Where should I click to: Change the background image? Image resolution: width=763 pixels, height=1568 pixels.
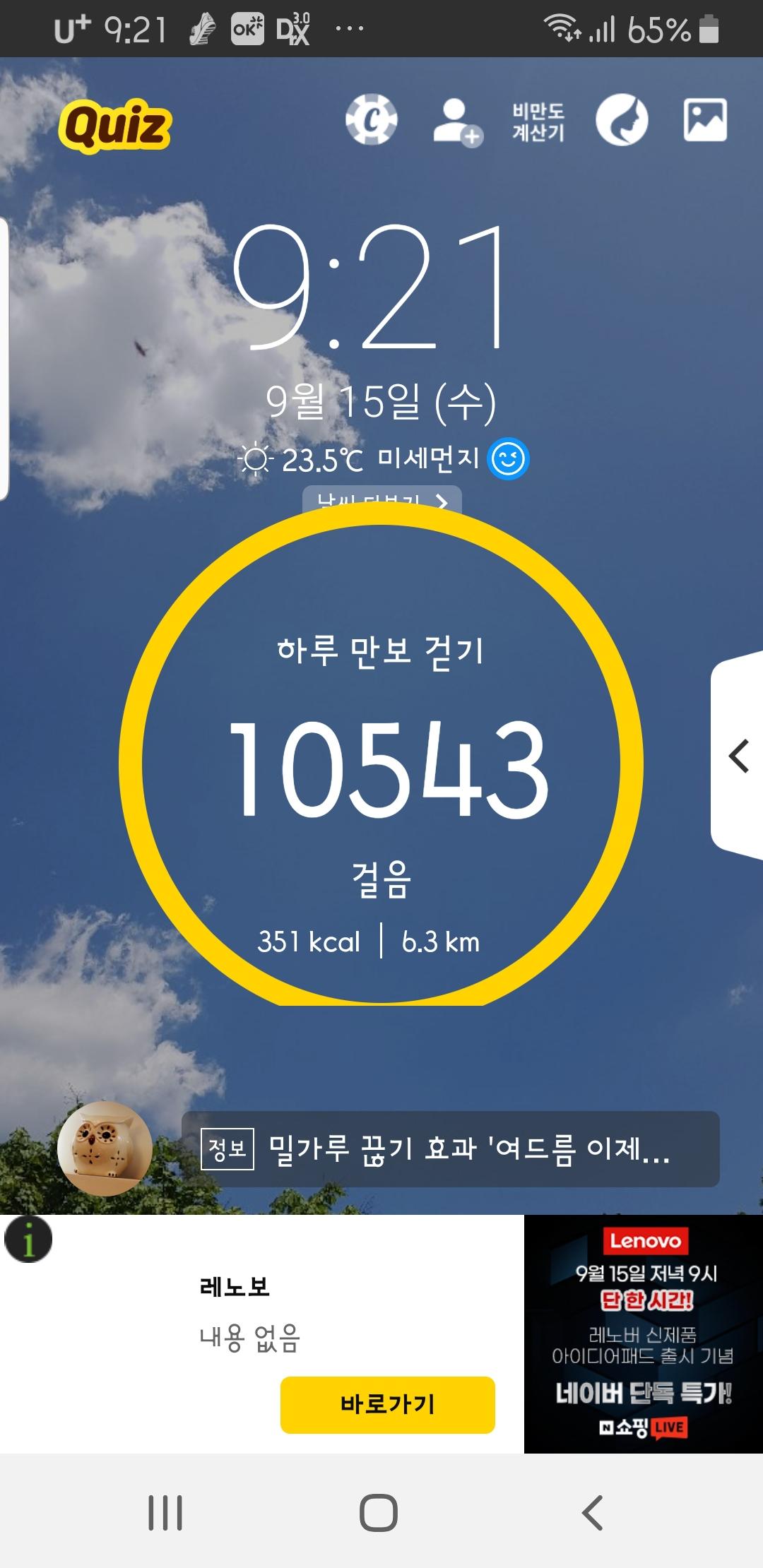coord(705,120)
